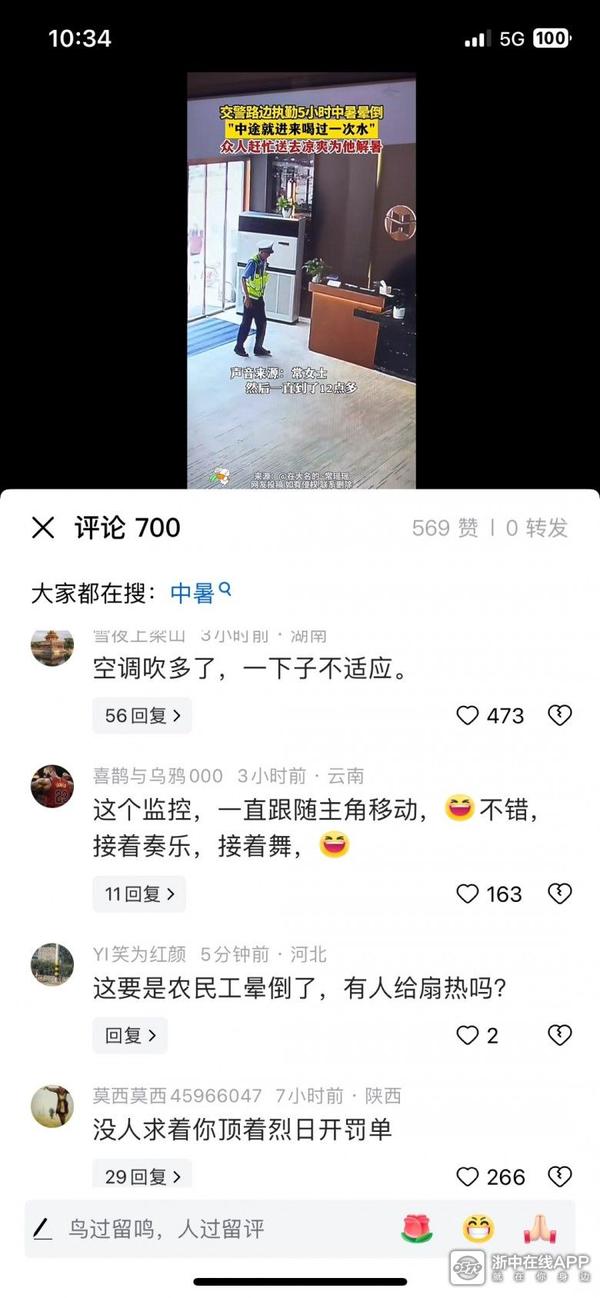Write a comment in the 鸟过留鸣 field
Viewport: 600px width, 1298px height.
click(x=200, y=1229)
